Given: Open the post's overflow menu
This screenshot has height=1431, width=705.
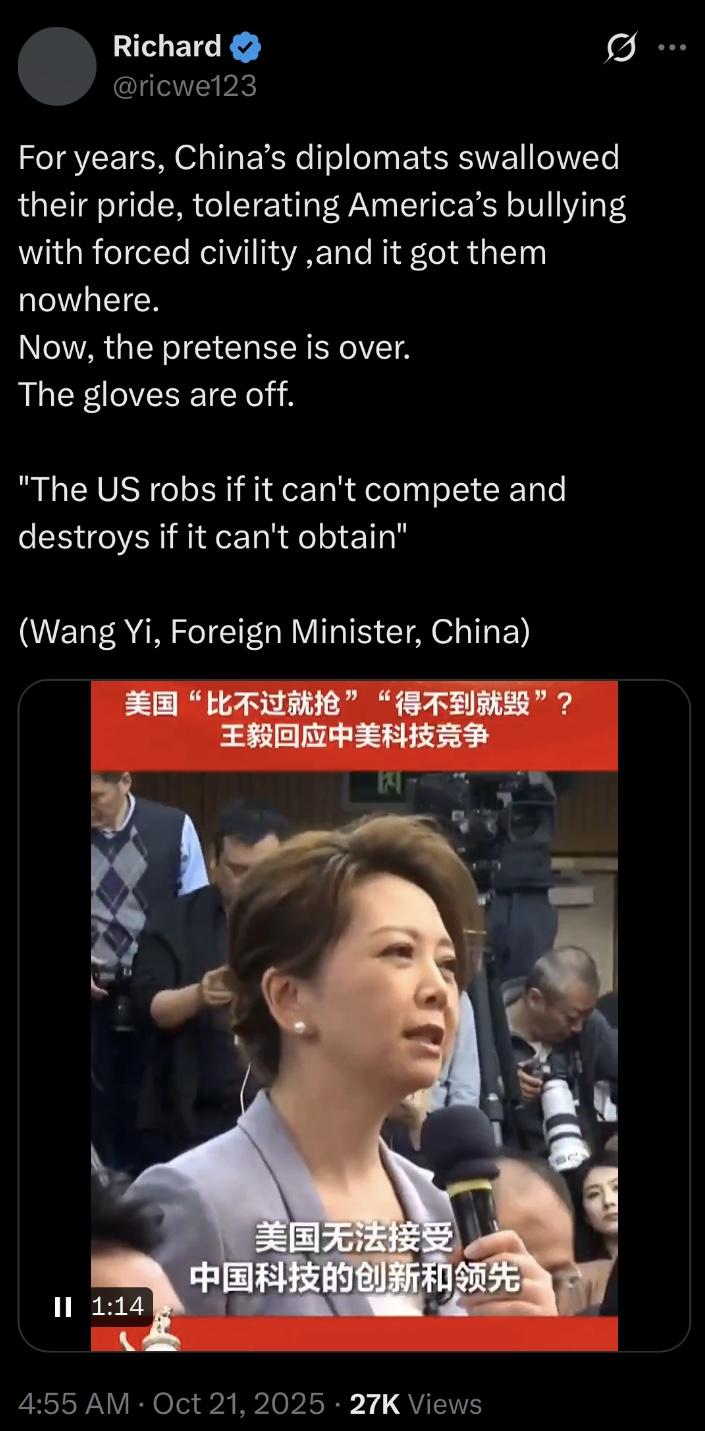Looking at the screenshot, I should point(672,47).
